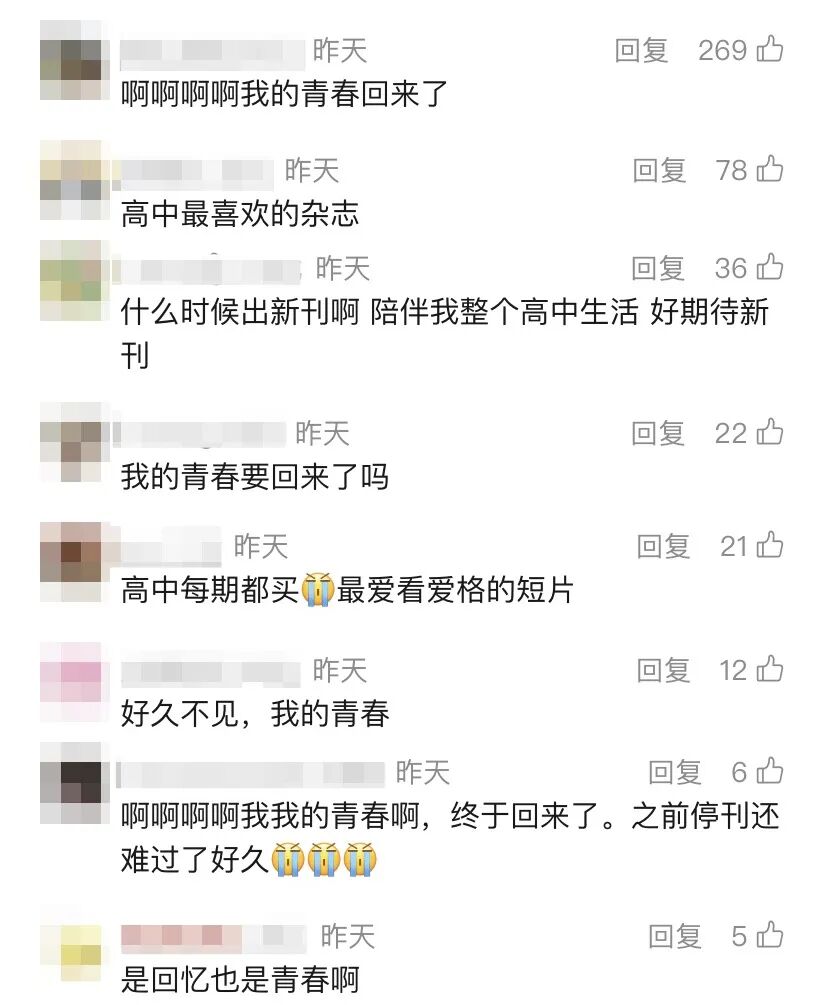Reply to the comment asking '什么时候出新刊啊'
Screen dimensions: 828x1005
point(658,268)
